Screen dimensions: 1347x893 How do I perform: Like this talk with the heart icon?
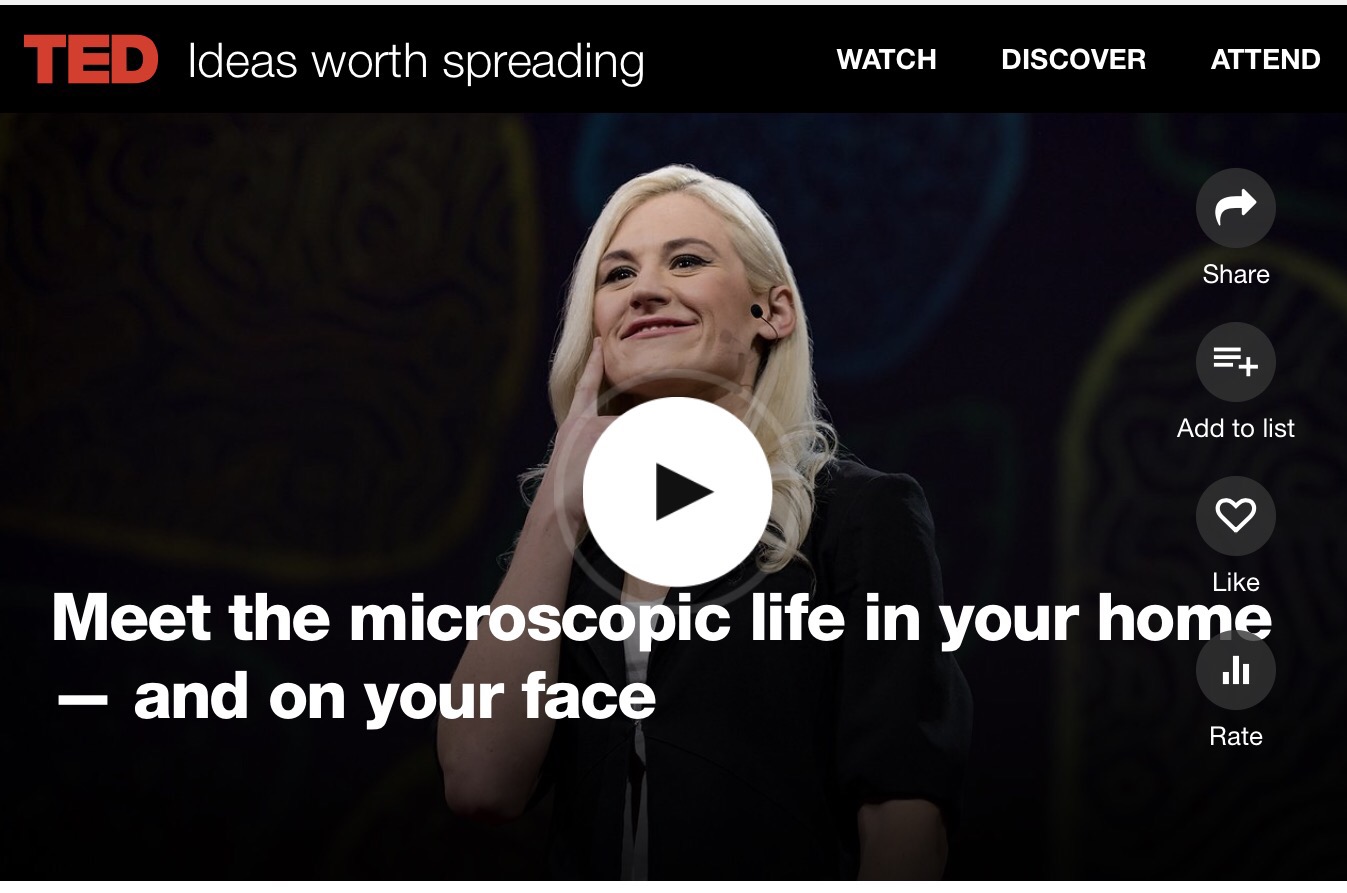click(x=1235, y=516)
